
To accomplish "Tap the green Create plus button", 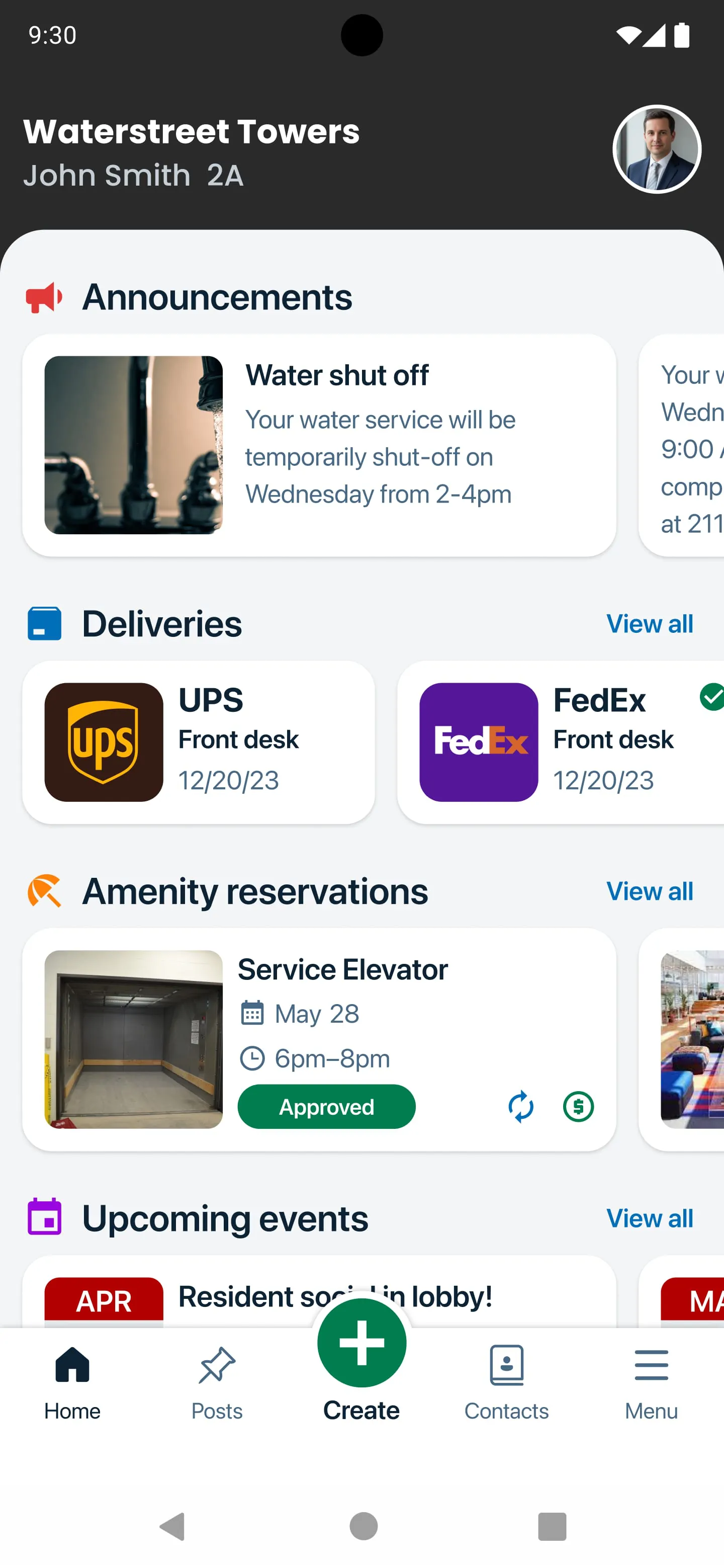I will click(361, 1343).
